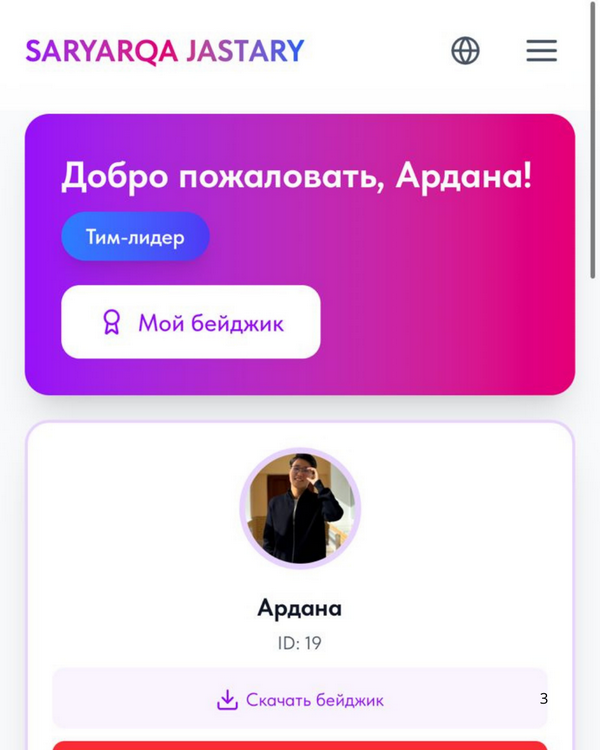This screenshot has height=750, width=600.
Task: Open the language globe selector
Action: 465,51
